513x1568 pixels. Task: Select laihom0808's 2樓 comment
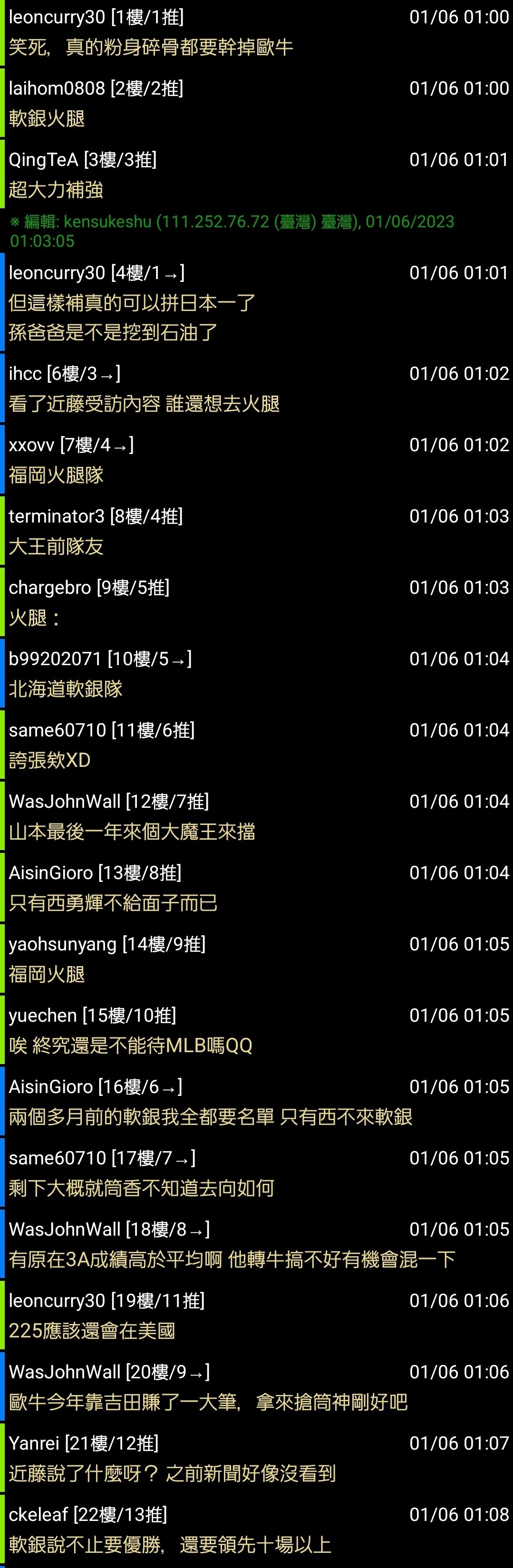pos(47,118)
